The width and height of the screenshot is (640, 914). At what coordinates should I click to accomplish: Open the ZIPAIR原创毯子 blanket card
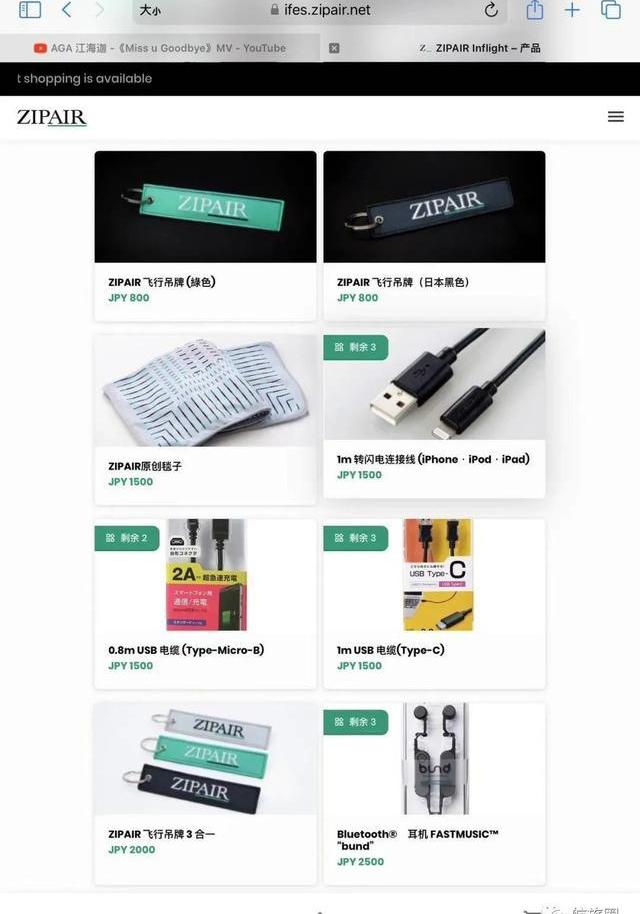[x=205, y=418]
